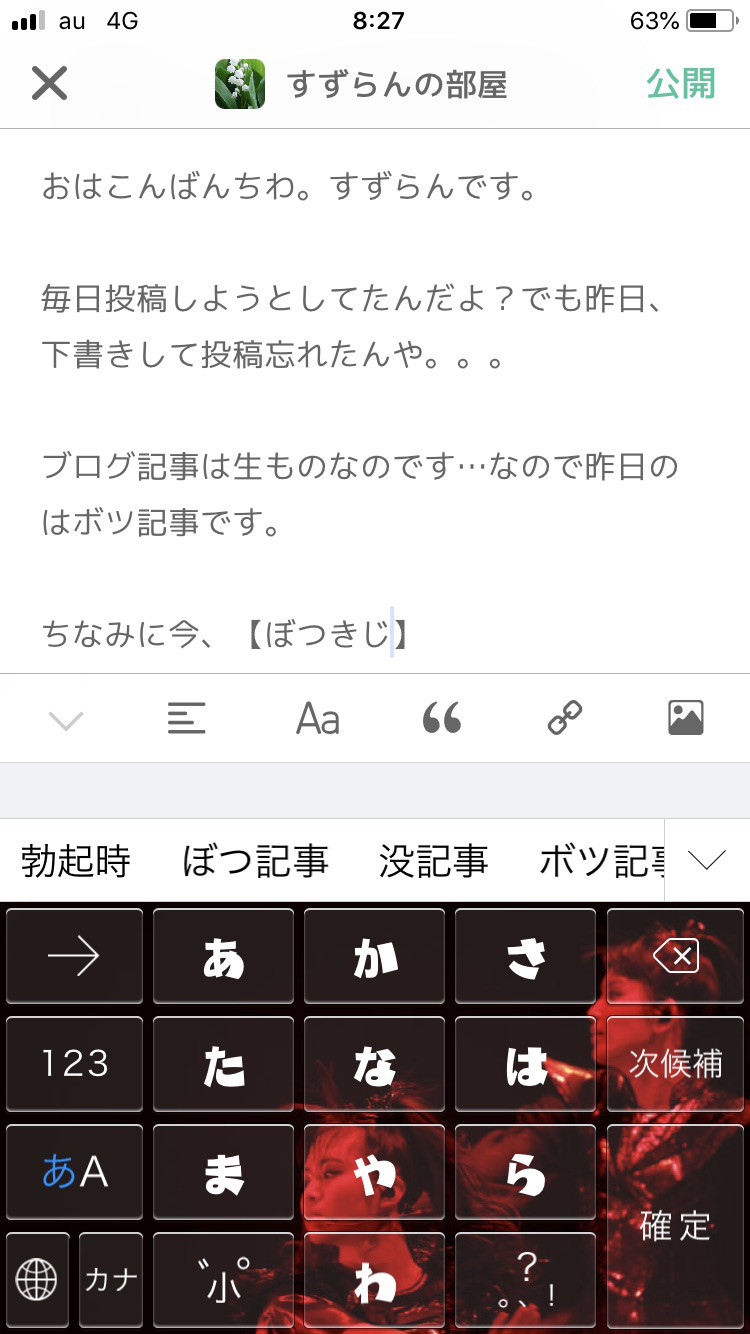Open the Aa font style menu
750x1334 pixels.
click(x=318, y=719)
